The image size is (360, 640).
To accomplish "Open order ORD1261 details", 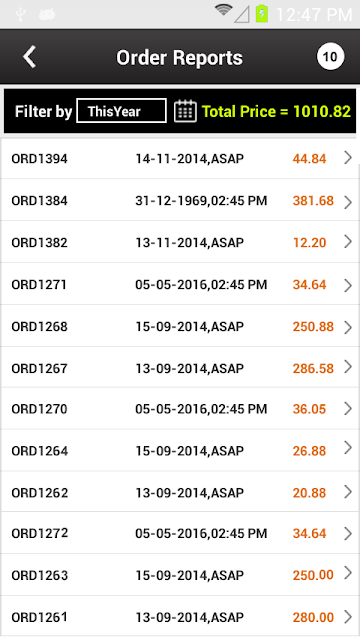I will click(180, 616).
